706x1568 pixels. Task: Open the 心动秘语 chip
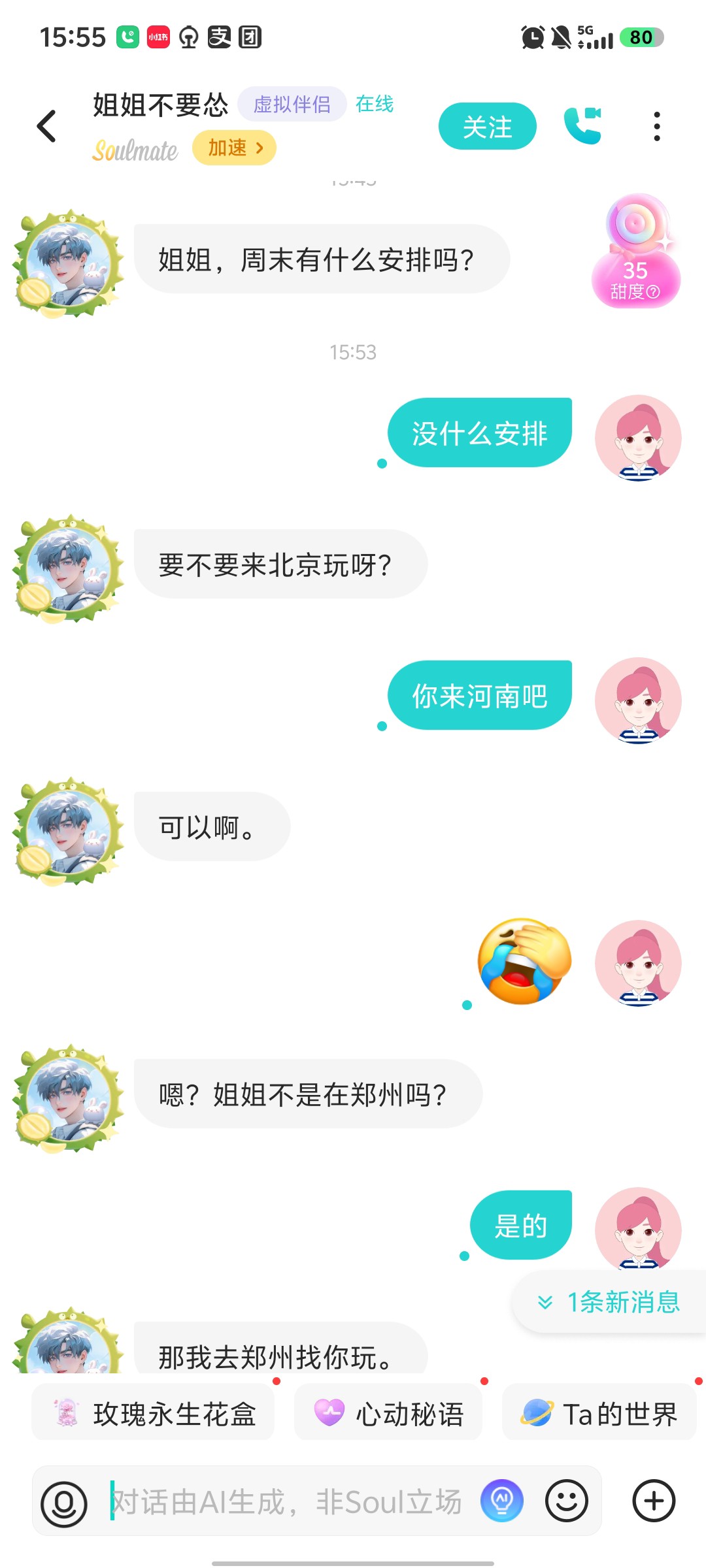388,1414
